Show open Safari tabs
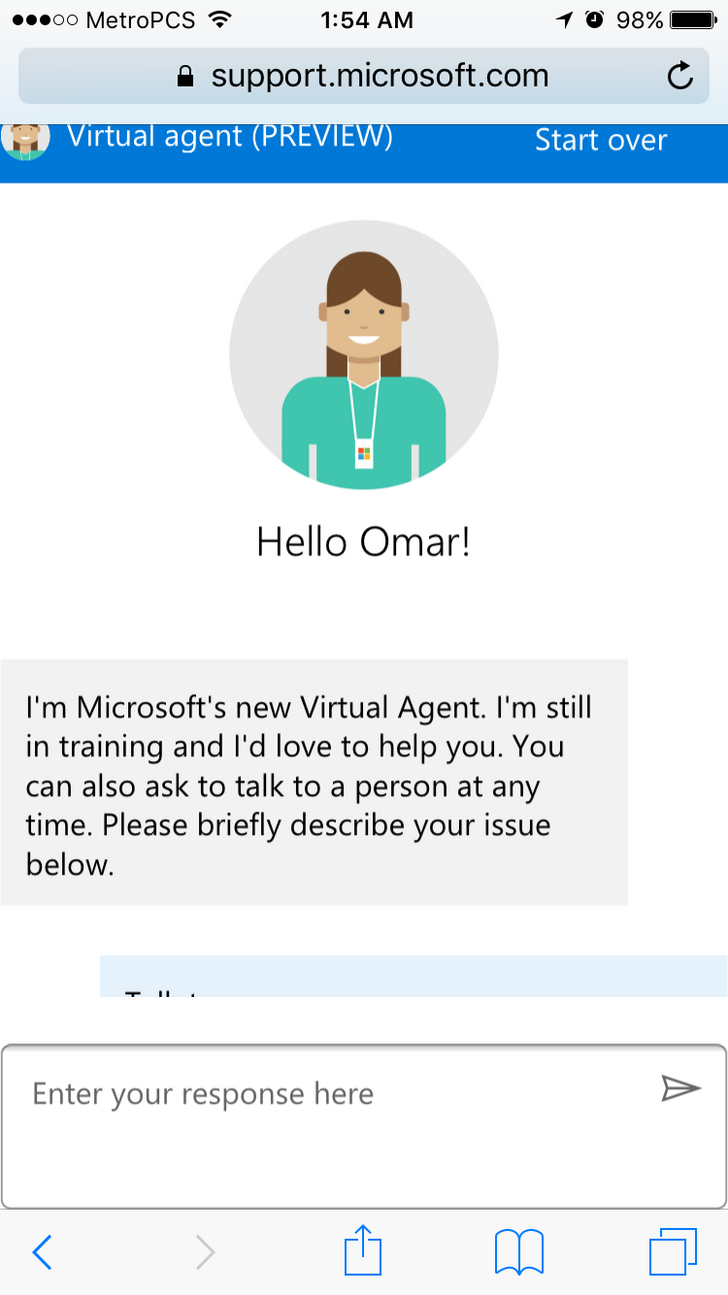 672,1251
